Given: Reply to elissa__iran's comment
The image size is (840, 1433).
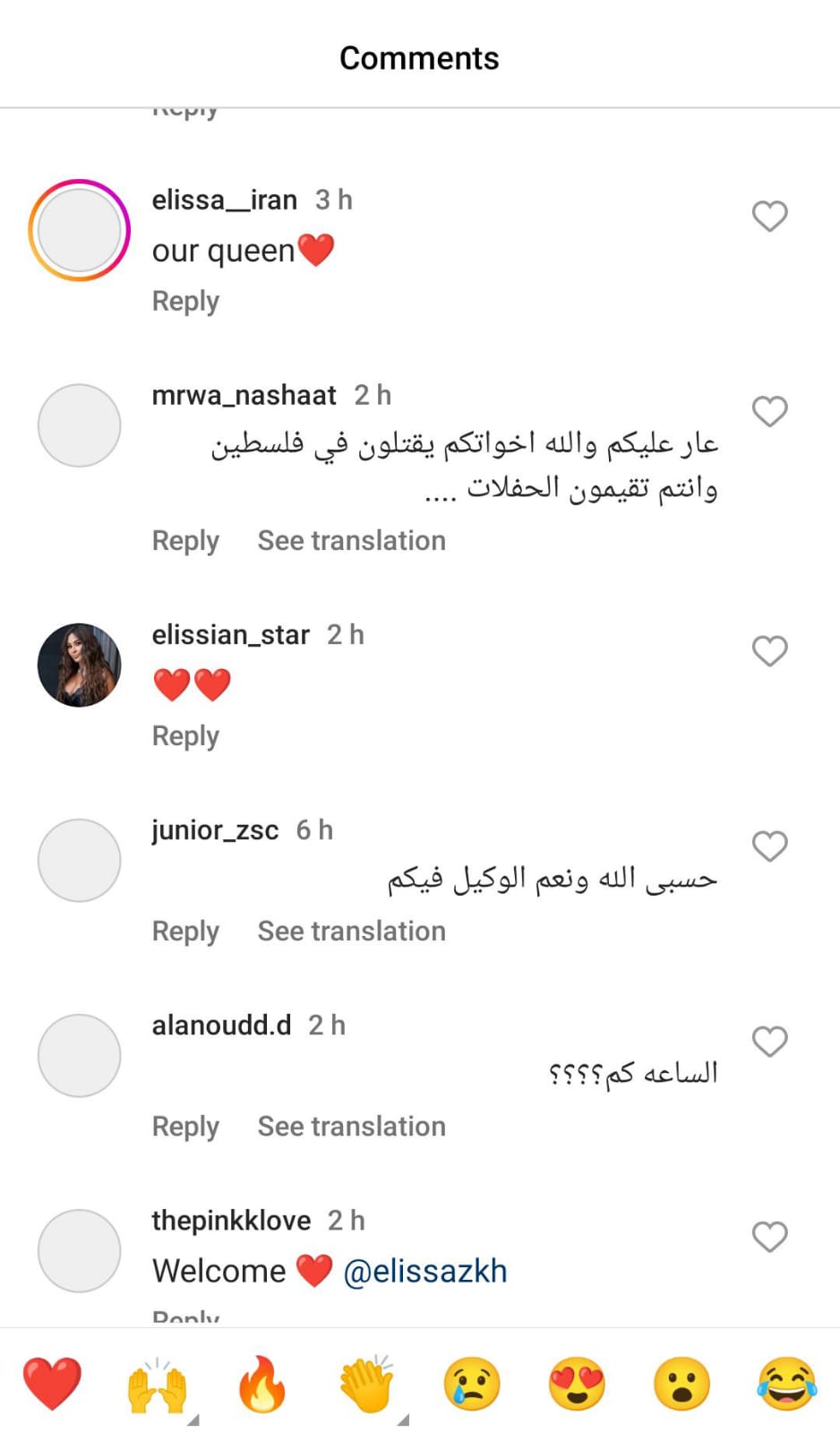Looking at the screenshot, I should (185, 301).
